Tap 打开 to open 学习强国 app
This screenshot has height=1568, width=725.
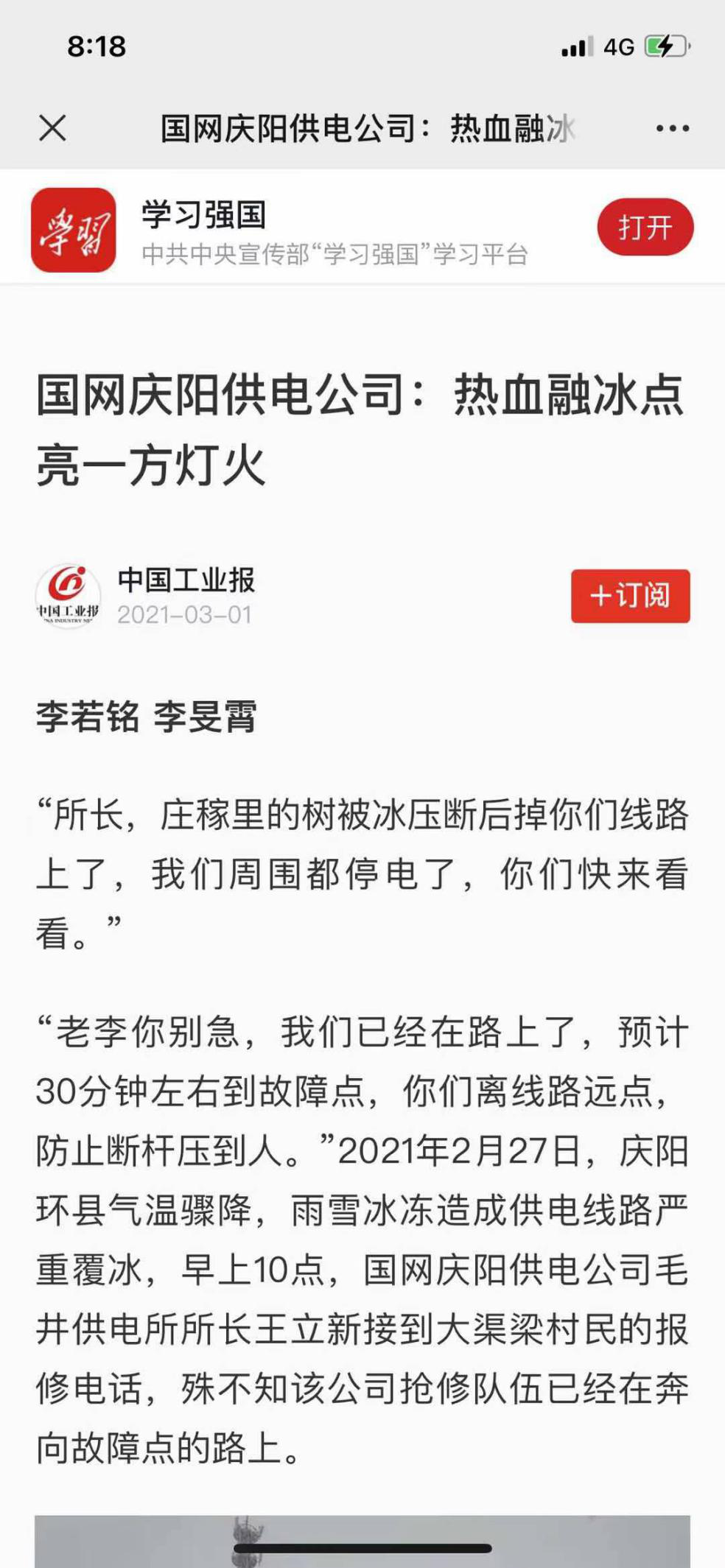[645, 227]
